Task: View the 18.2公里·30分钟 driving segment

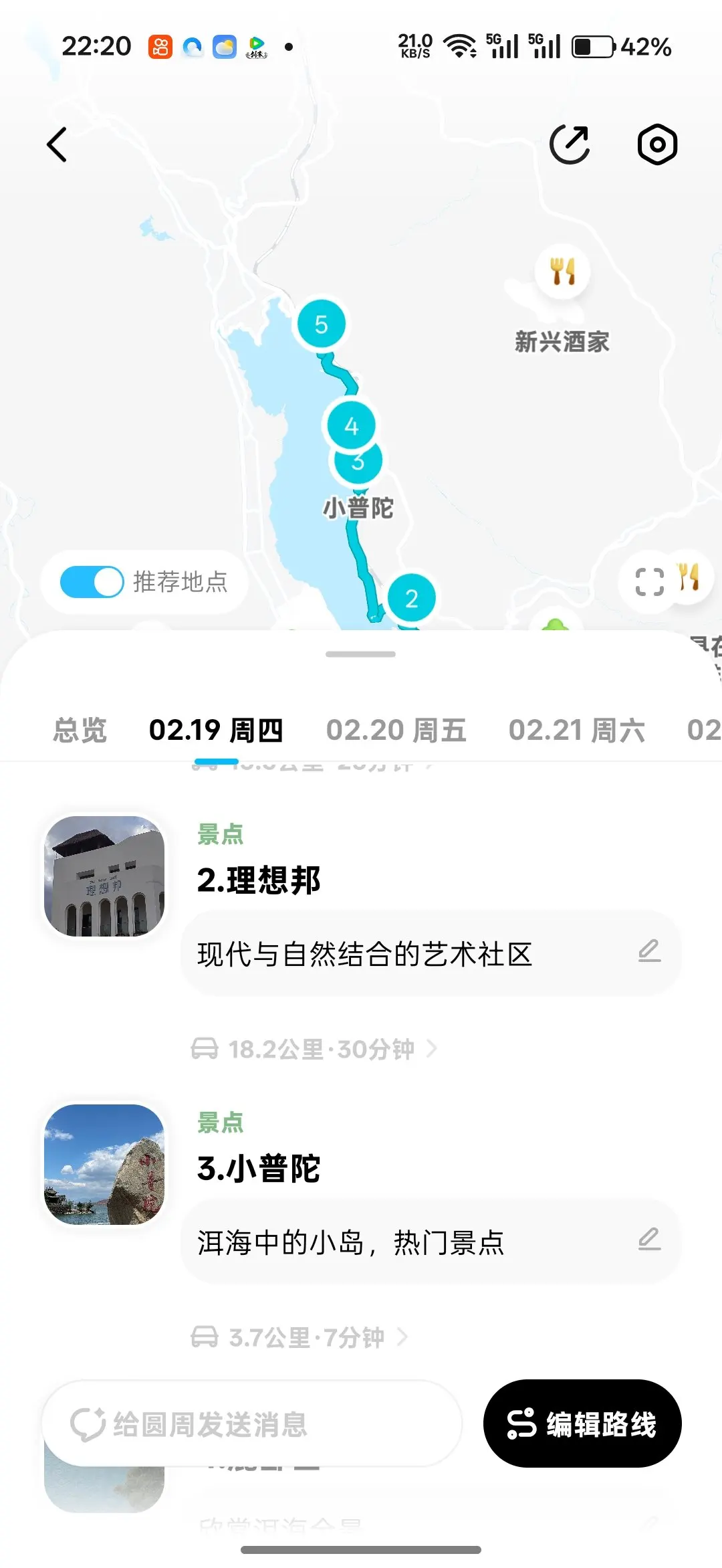Action: pyautogui.click(x=314, y=1049)
